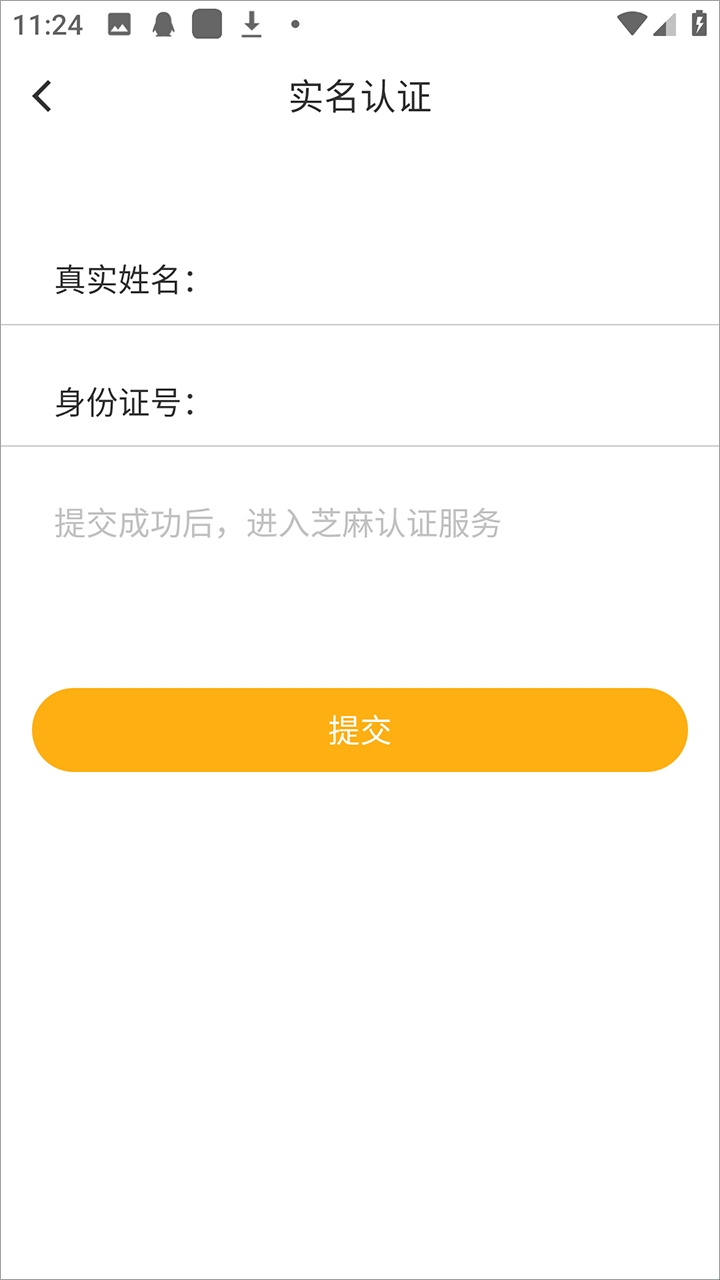Submit with the orange 提交 button

click(x=360, y=730)
